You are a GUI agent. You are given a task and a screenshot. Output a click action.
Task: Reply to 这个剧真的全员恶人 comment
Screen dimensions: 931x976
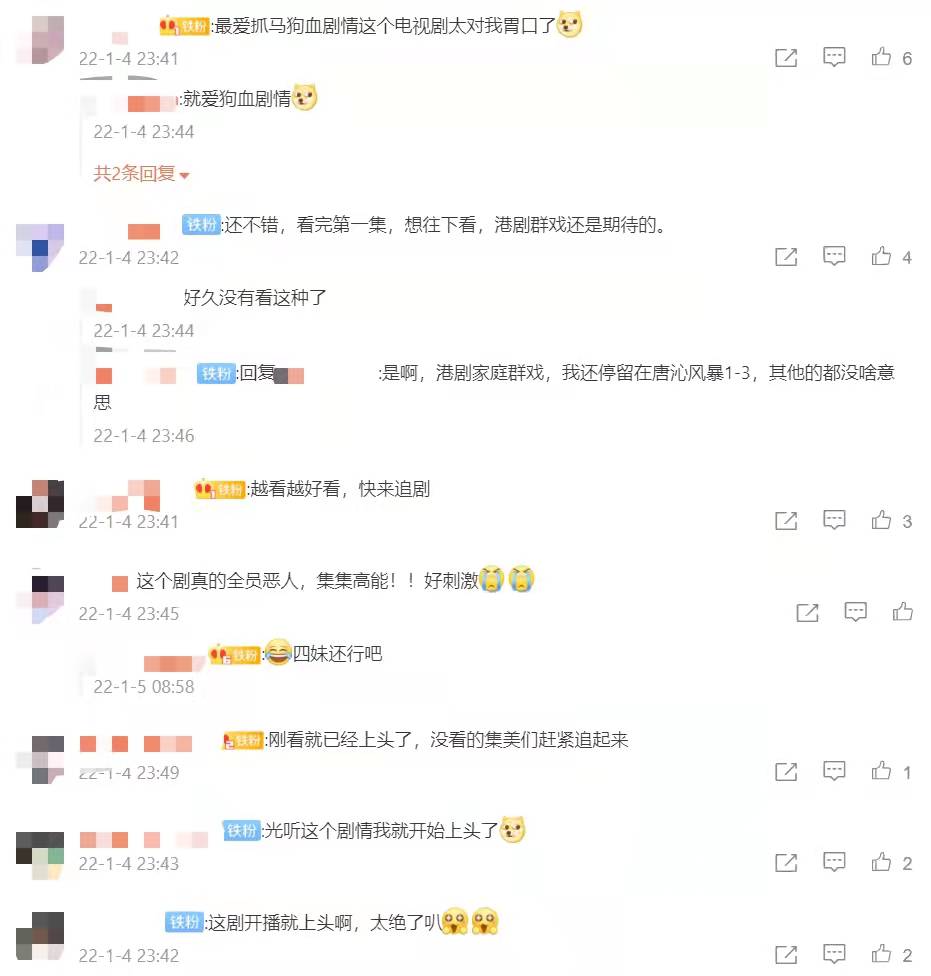tap(855, 612)
